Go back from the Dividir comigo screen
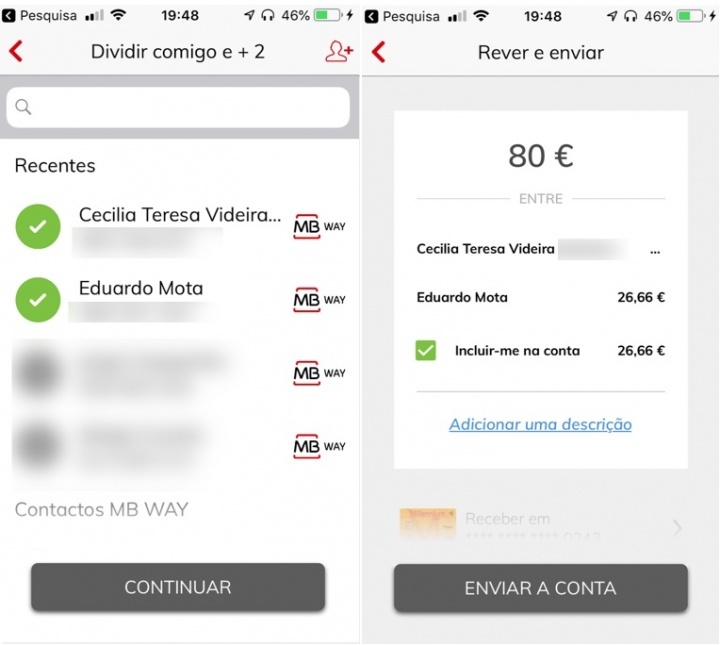 (16, 52)
